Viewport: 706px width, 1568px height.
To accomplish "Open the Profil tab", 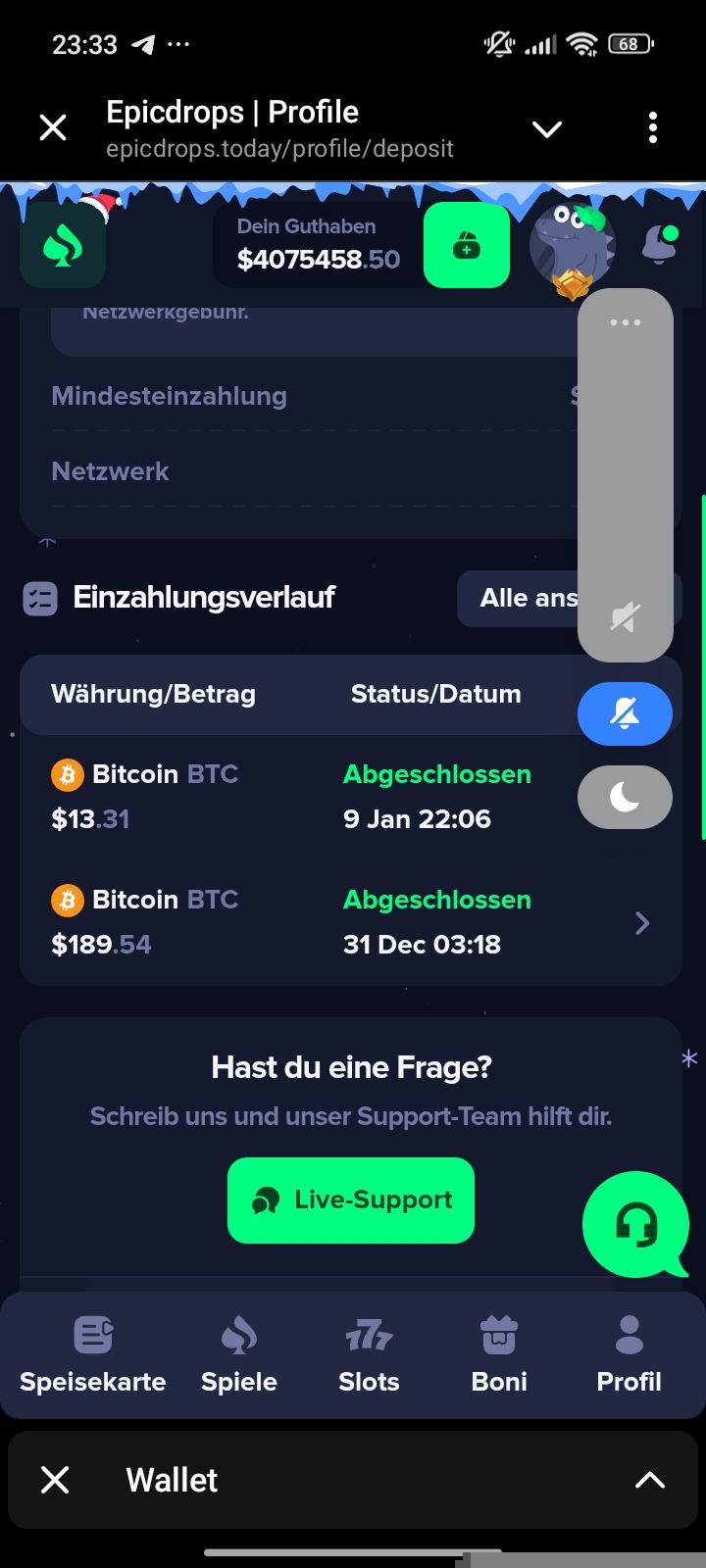I will tap(630, 1354).
